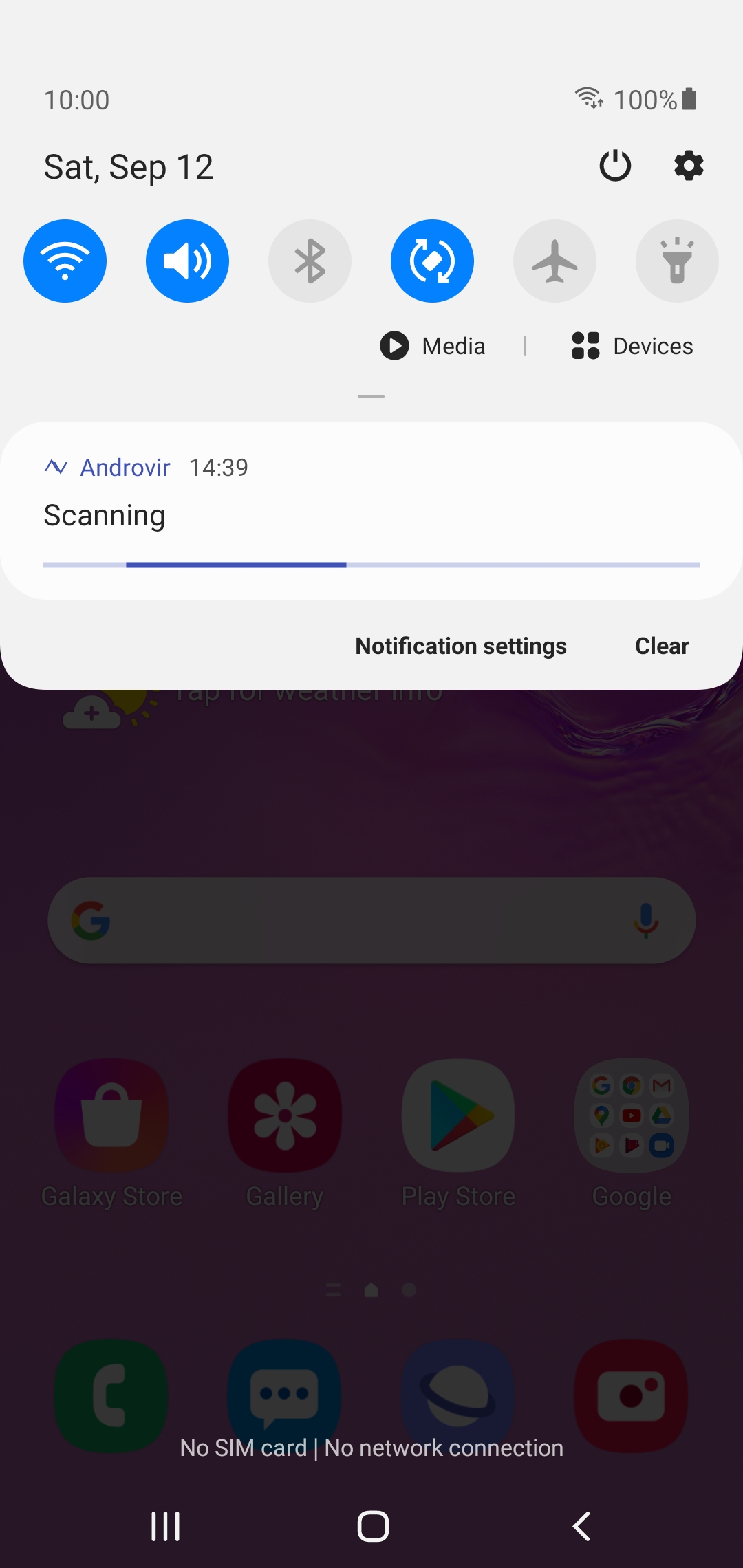Disable the auto rotate toggle
Image resolution: width=743 pixels, height=1568 pixels.
[x=432, y=261]
